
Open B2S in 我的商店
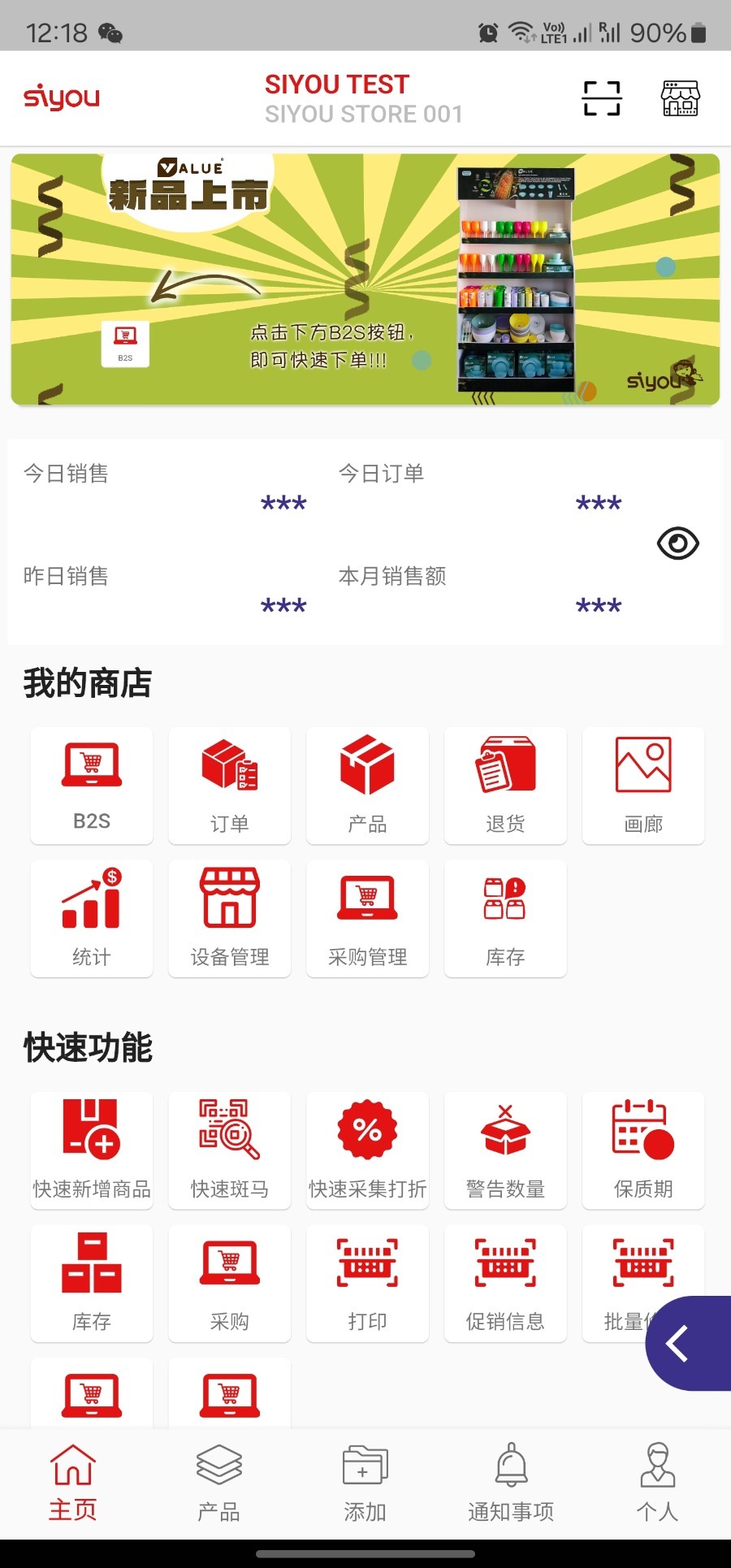point(92,785)
